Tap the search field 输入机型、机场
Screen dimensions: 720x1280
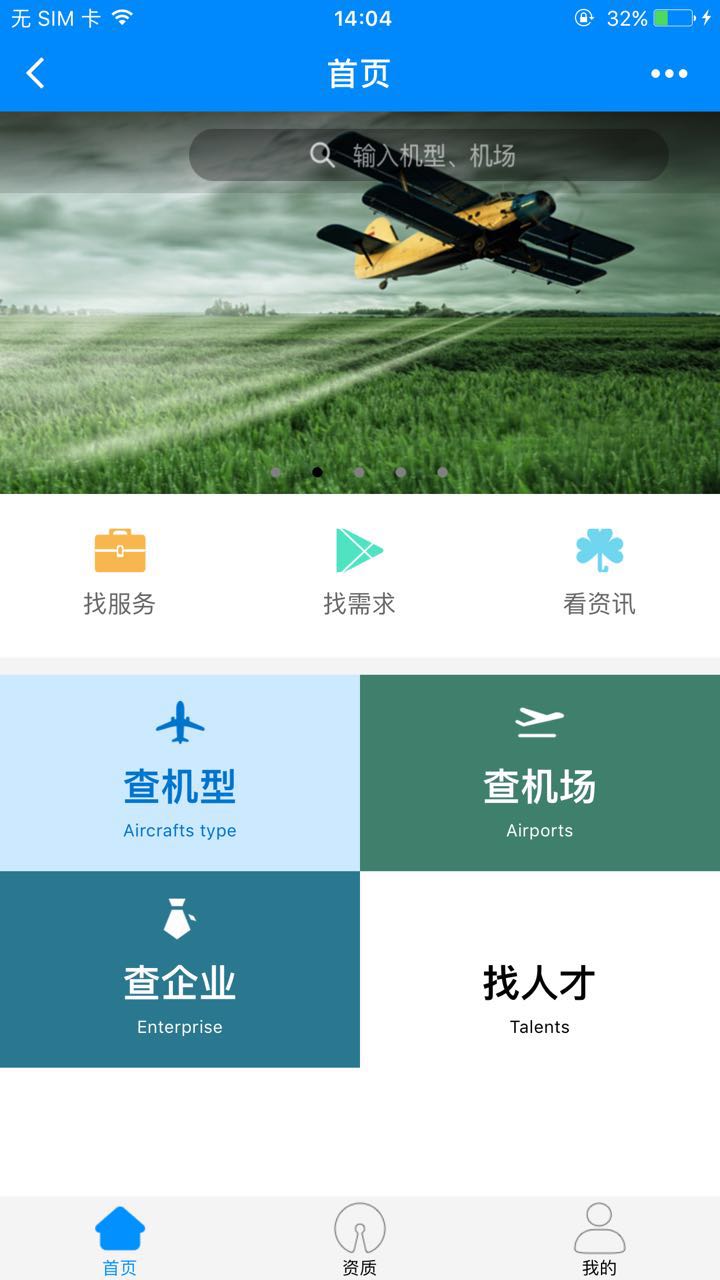[x=429, y=155]
